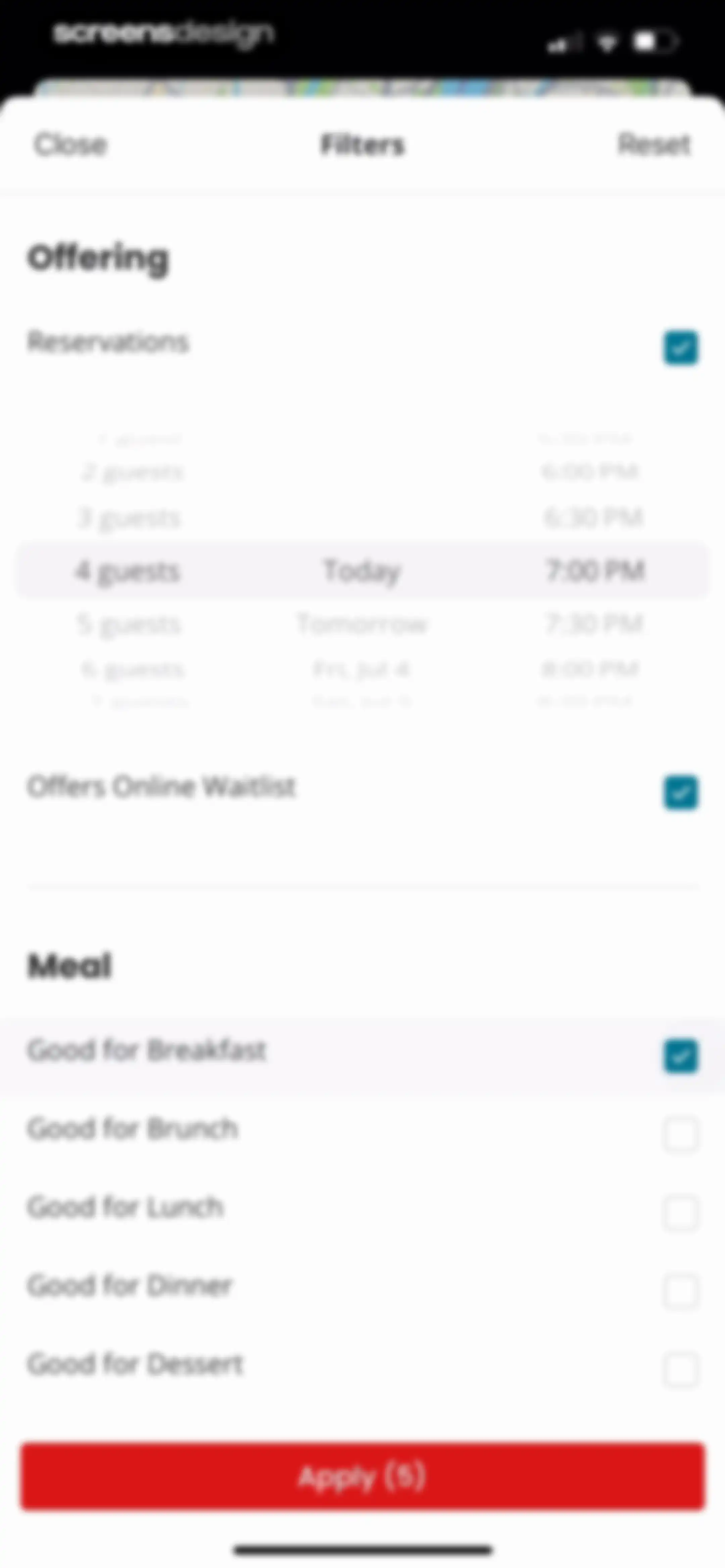Select Good for Dinner checkbox
Screen dimensions: 725x1568
681,1292
